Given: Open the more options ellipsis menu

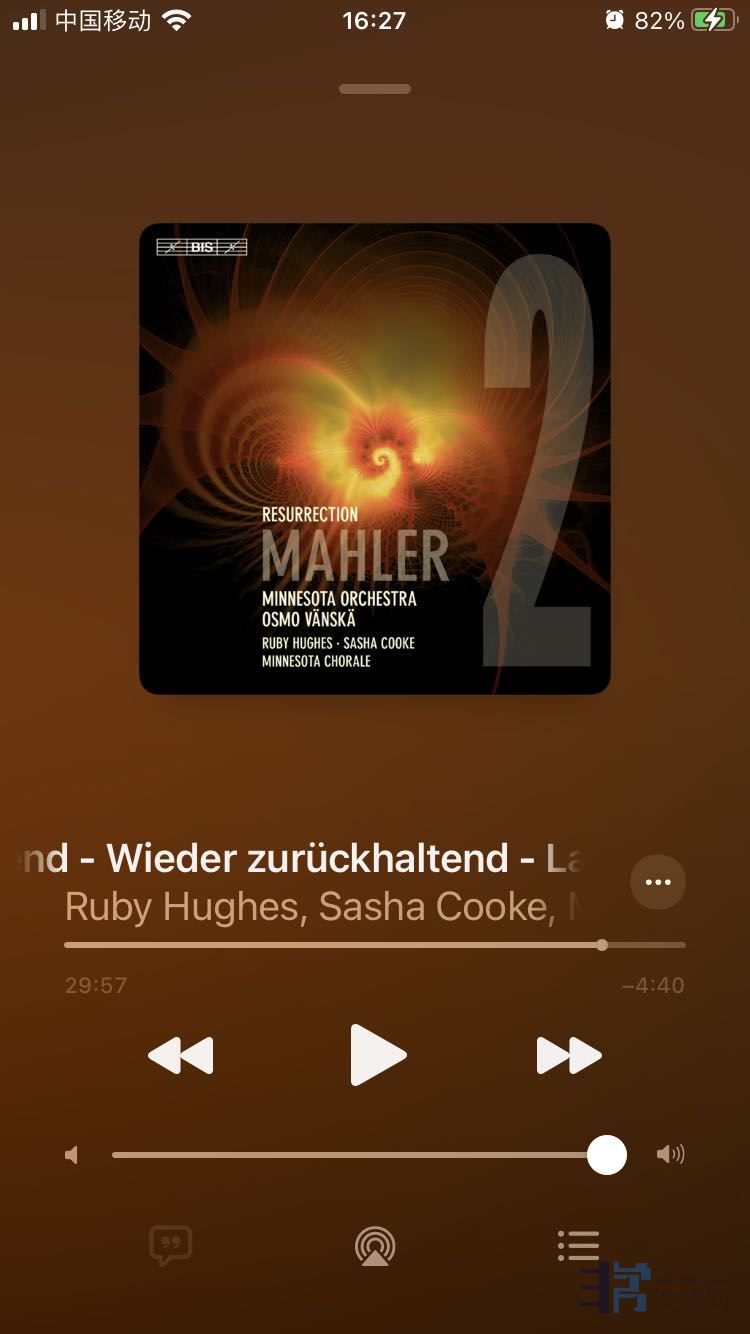Looking at the screenshot, I should pos(658,882).
